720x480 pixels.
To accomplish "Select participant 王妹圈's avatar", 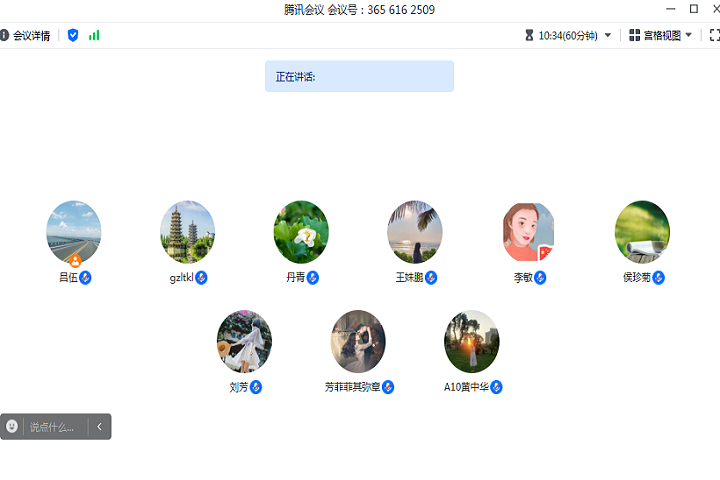I will coord(415,232).
